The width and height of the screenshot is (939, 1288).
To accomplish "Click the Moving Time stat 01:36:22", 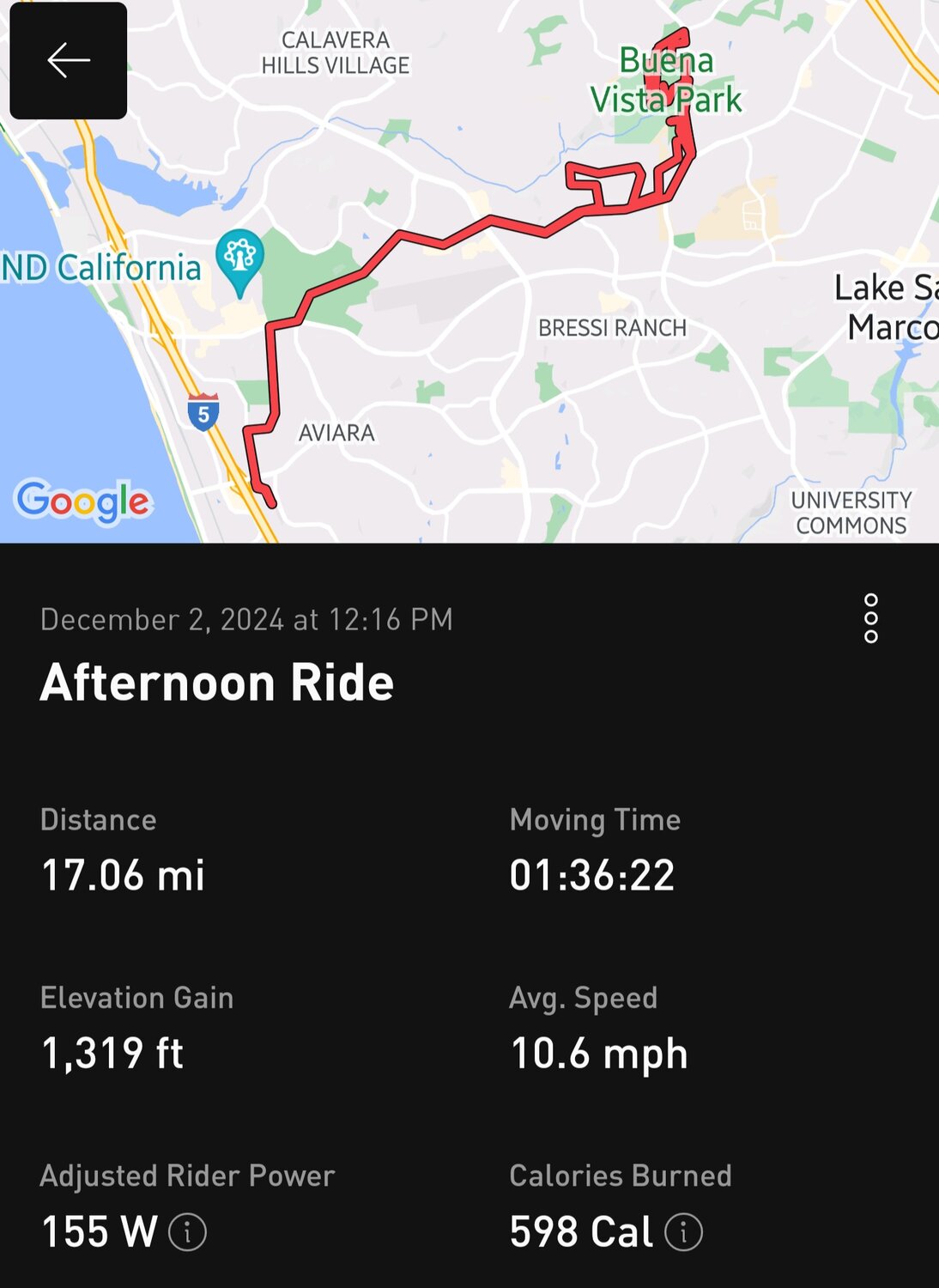I will pyautogui.click(x=594, y=875).
